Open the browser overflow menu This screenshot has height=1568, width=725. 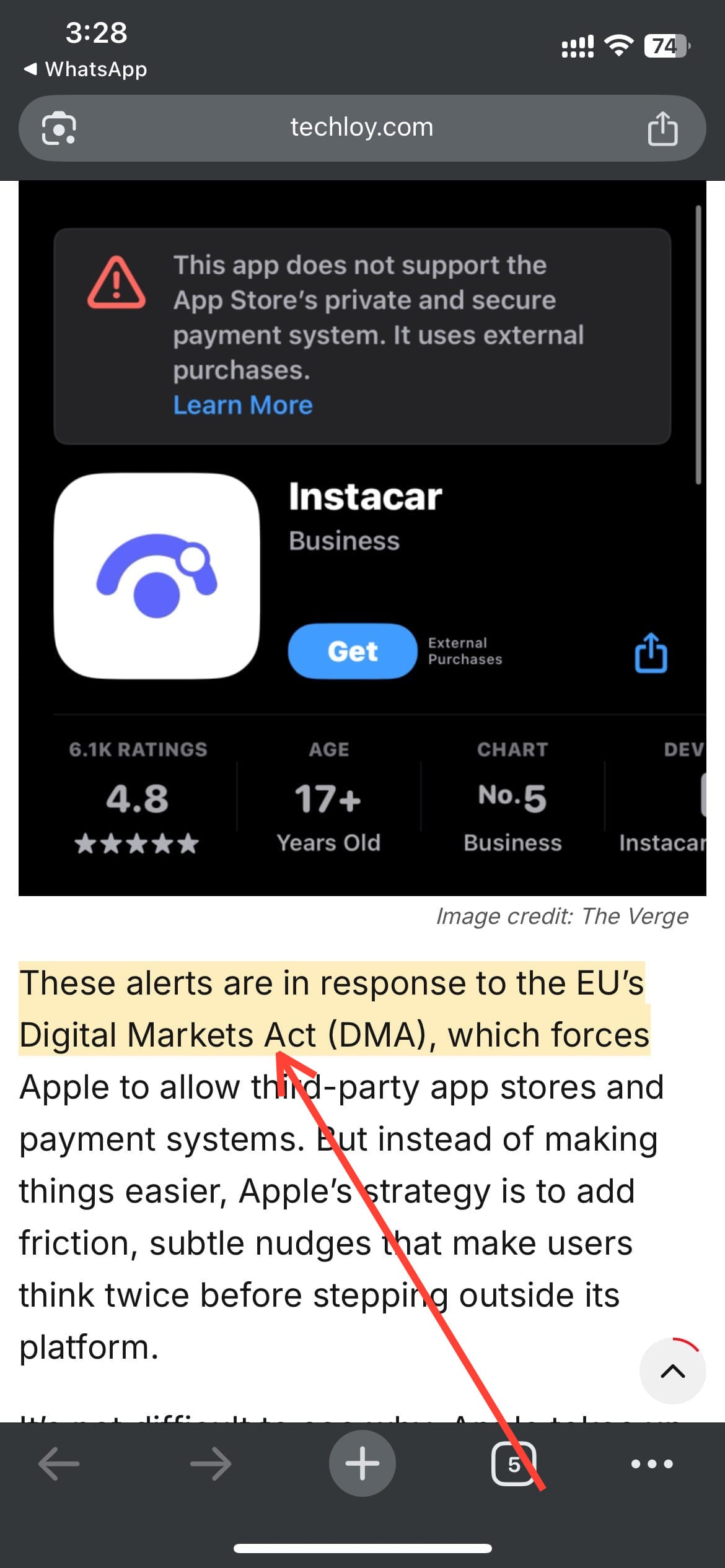pos(651,1464)
